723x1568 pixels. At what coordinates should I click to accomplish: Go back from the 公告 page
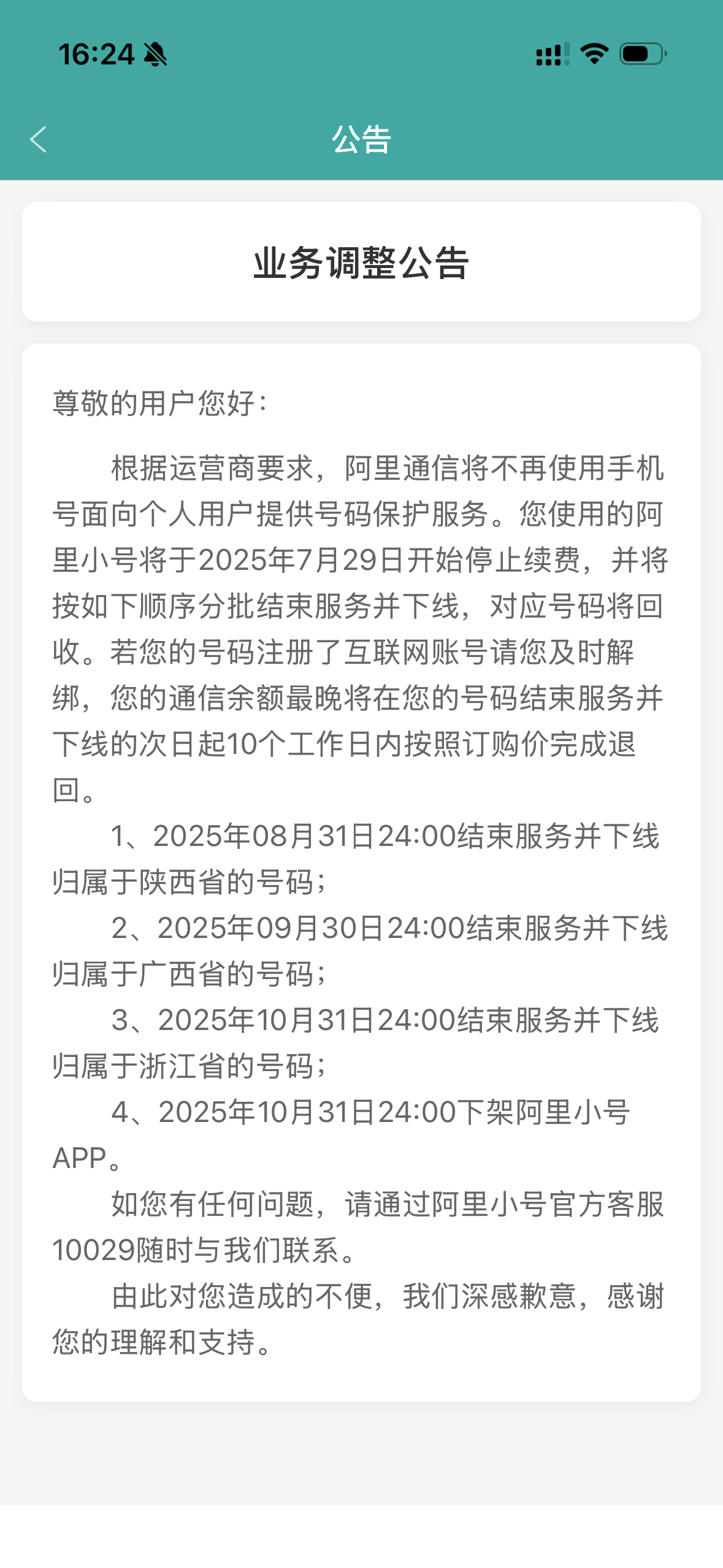click(x=38, y=139)
